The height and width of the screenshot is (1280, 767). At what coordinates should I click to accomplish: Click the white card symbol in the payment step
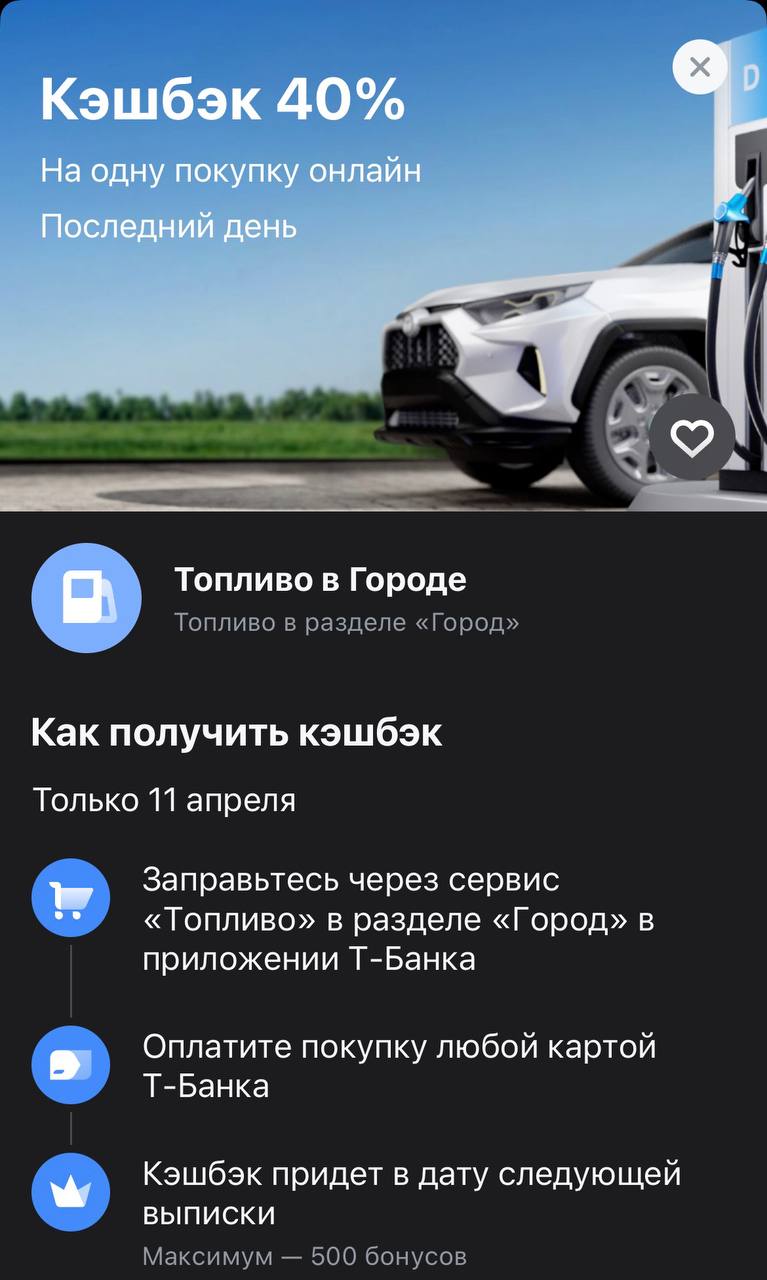coord(70,1064)
